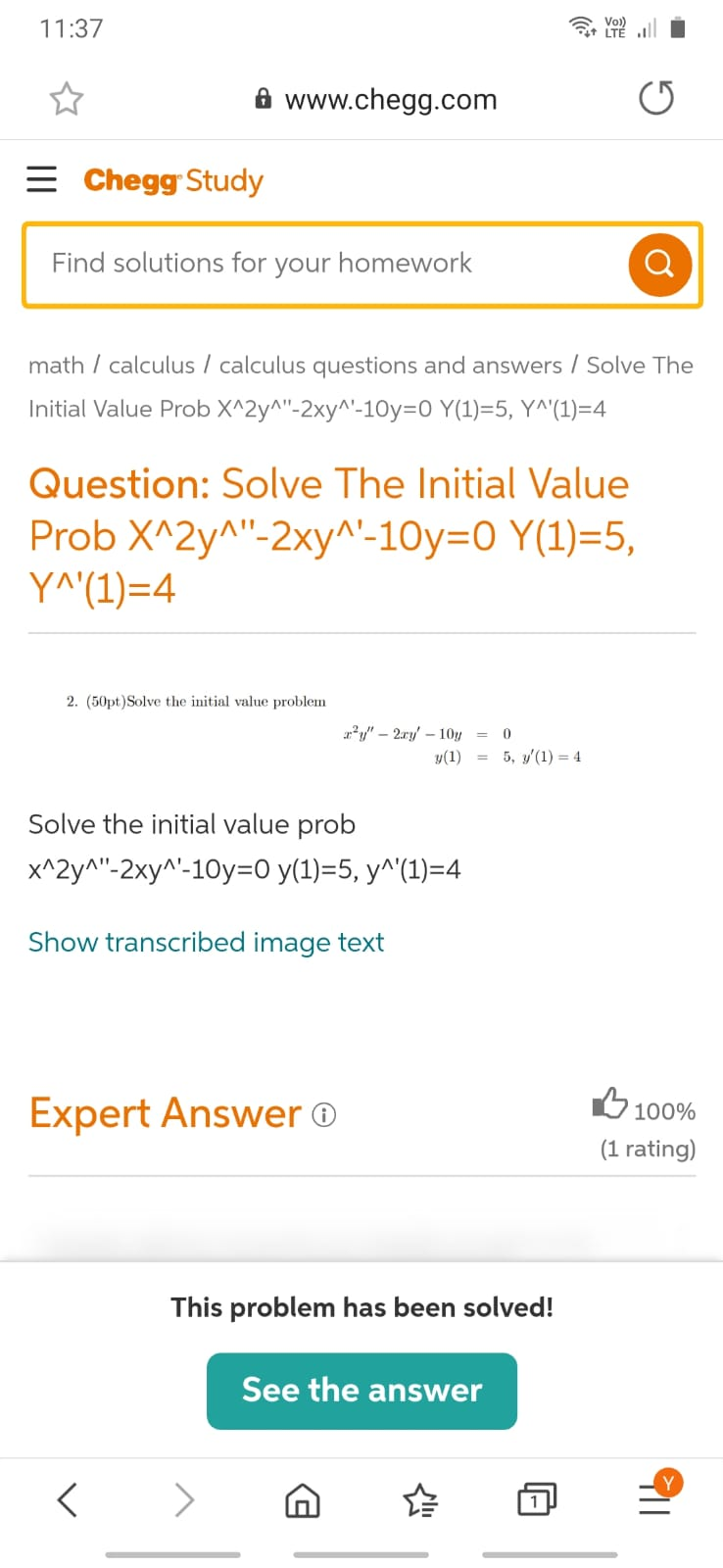Bookmark this page with the star icon
The image size is (723, 1568).
[x=67, y=99]
